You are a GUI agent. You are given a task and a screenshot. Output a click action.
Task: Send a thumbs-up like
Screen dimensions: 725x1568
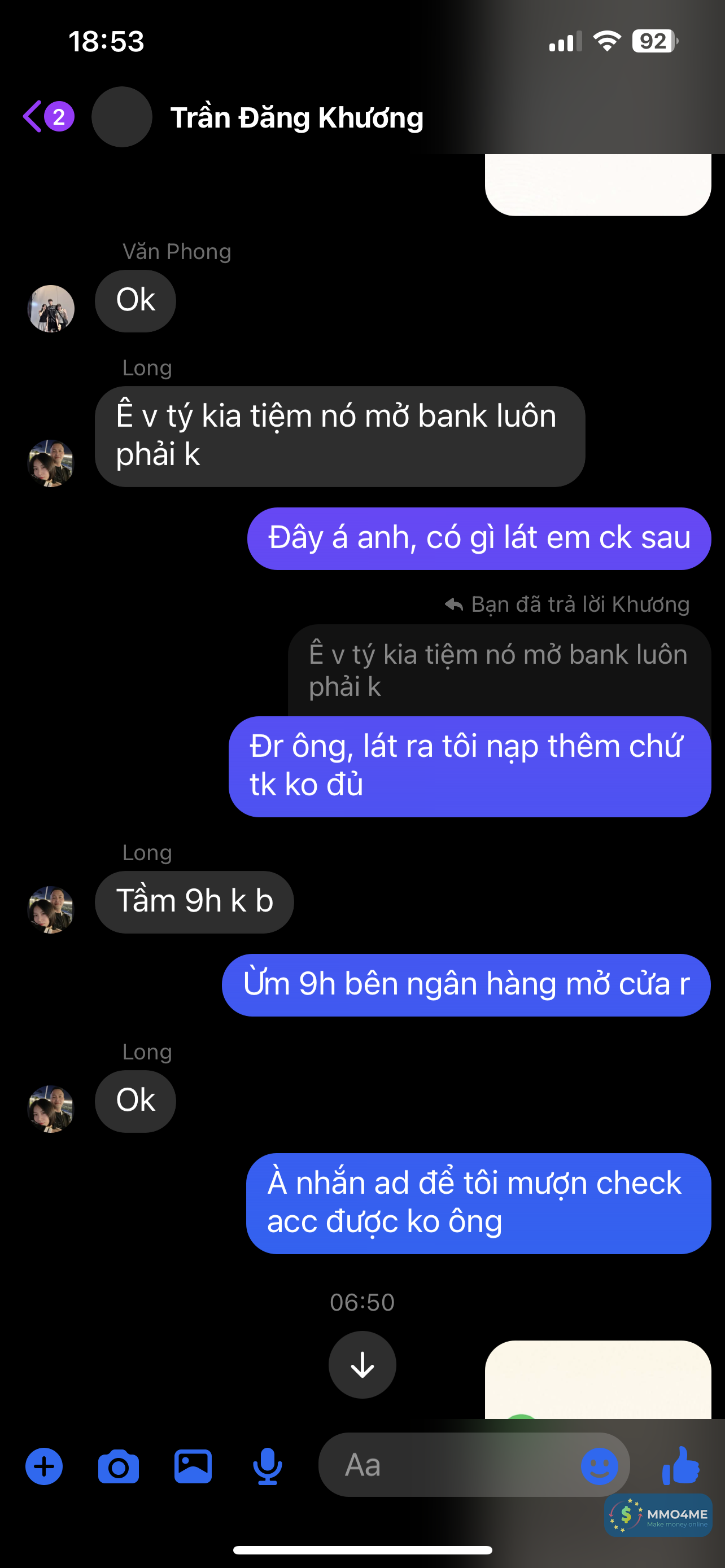[681, 1466]
